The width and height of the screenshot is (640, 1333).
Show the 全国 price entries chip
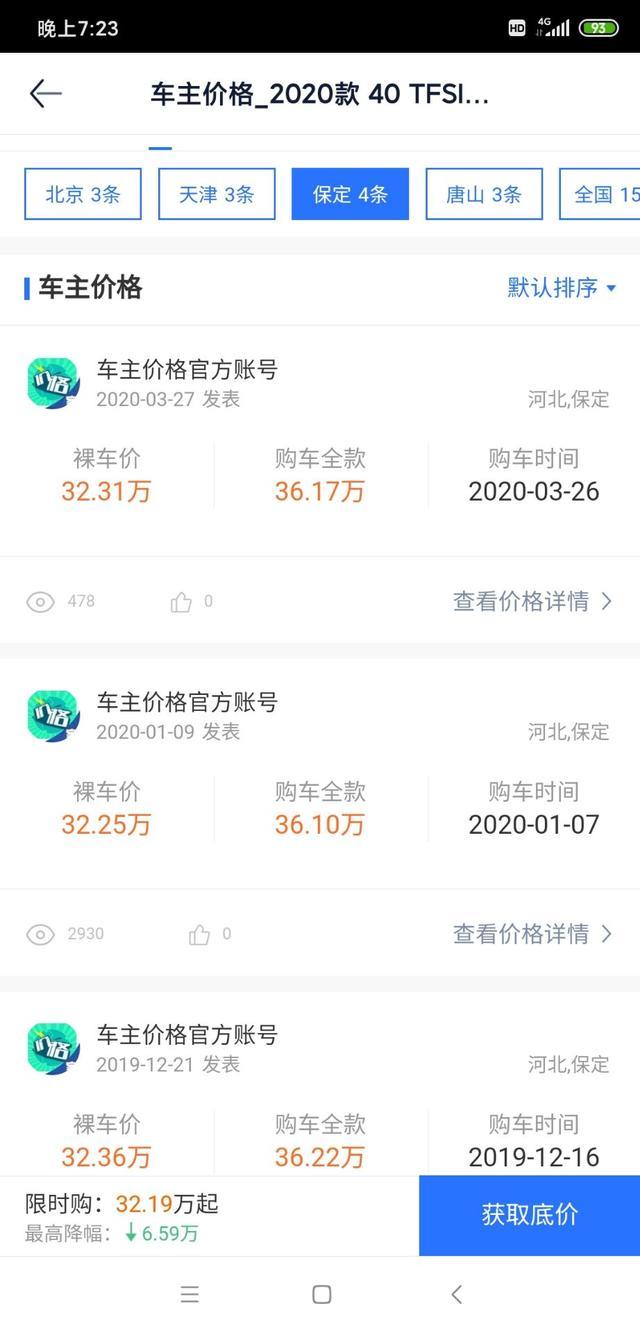(600, 194)
